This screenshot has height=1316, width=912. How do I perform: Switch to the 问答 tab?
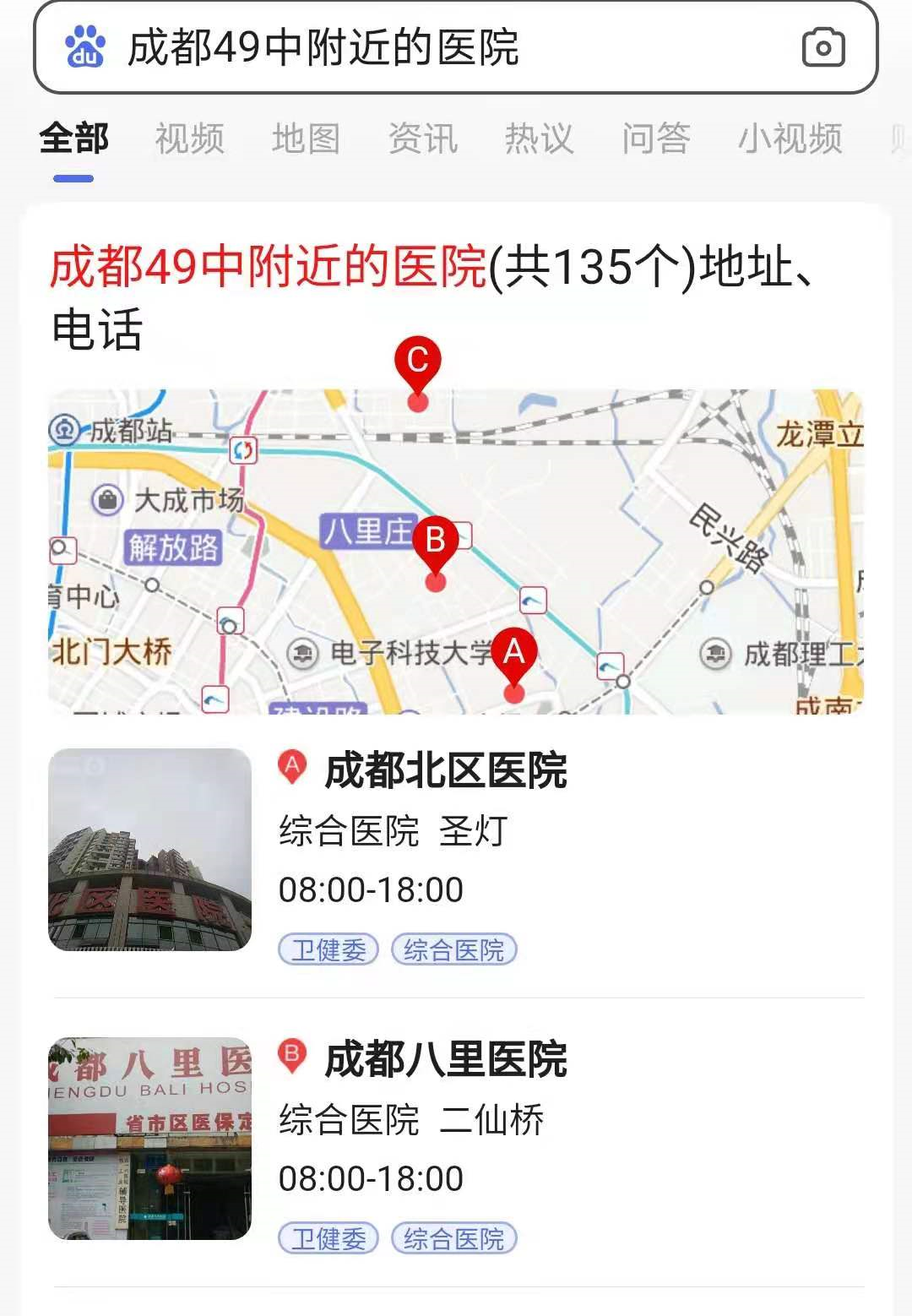655,139
